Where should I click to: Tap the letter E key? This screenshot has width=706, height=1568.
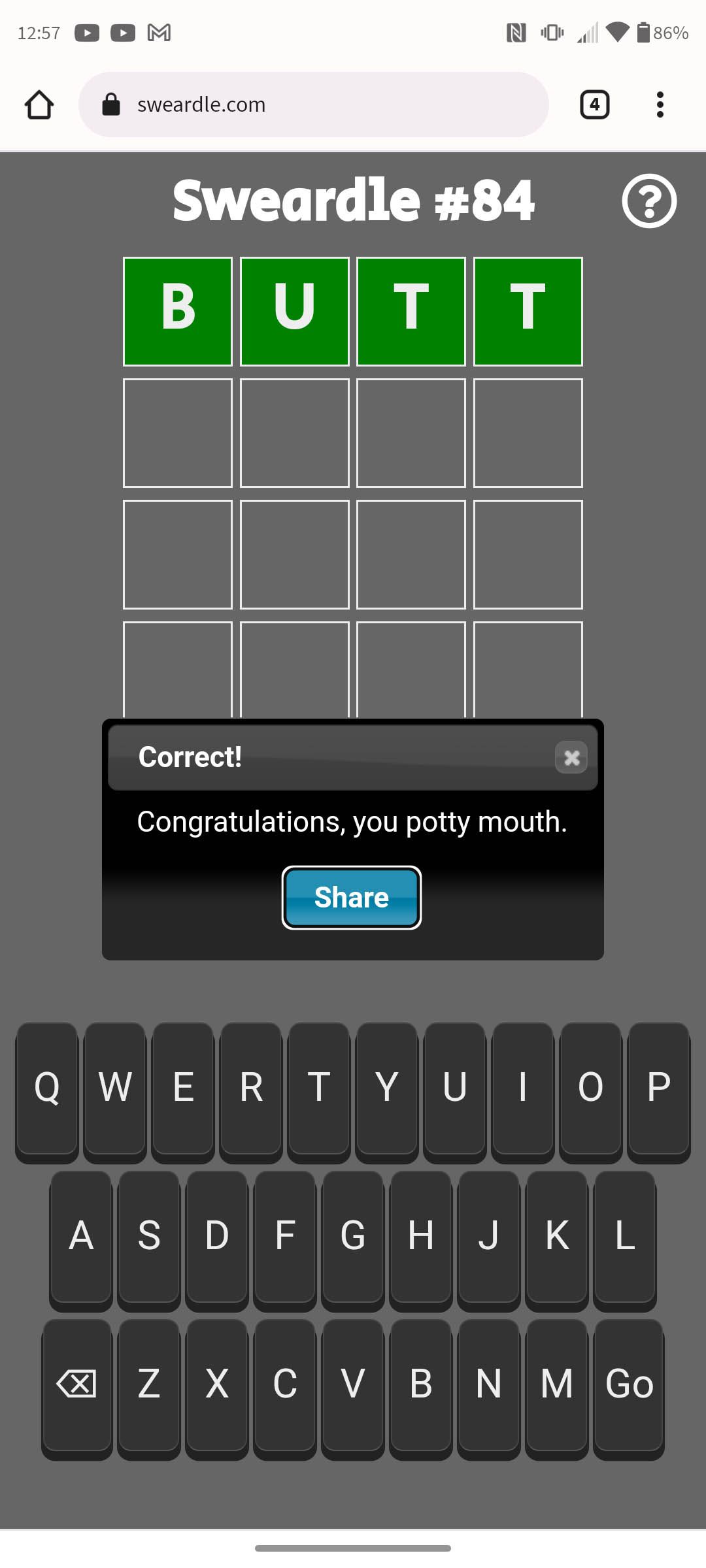tap(183, 1088)
